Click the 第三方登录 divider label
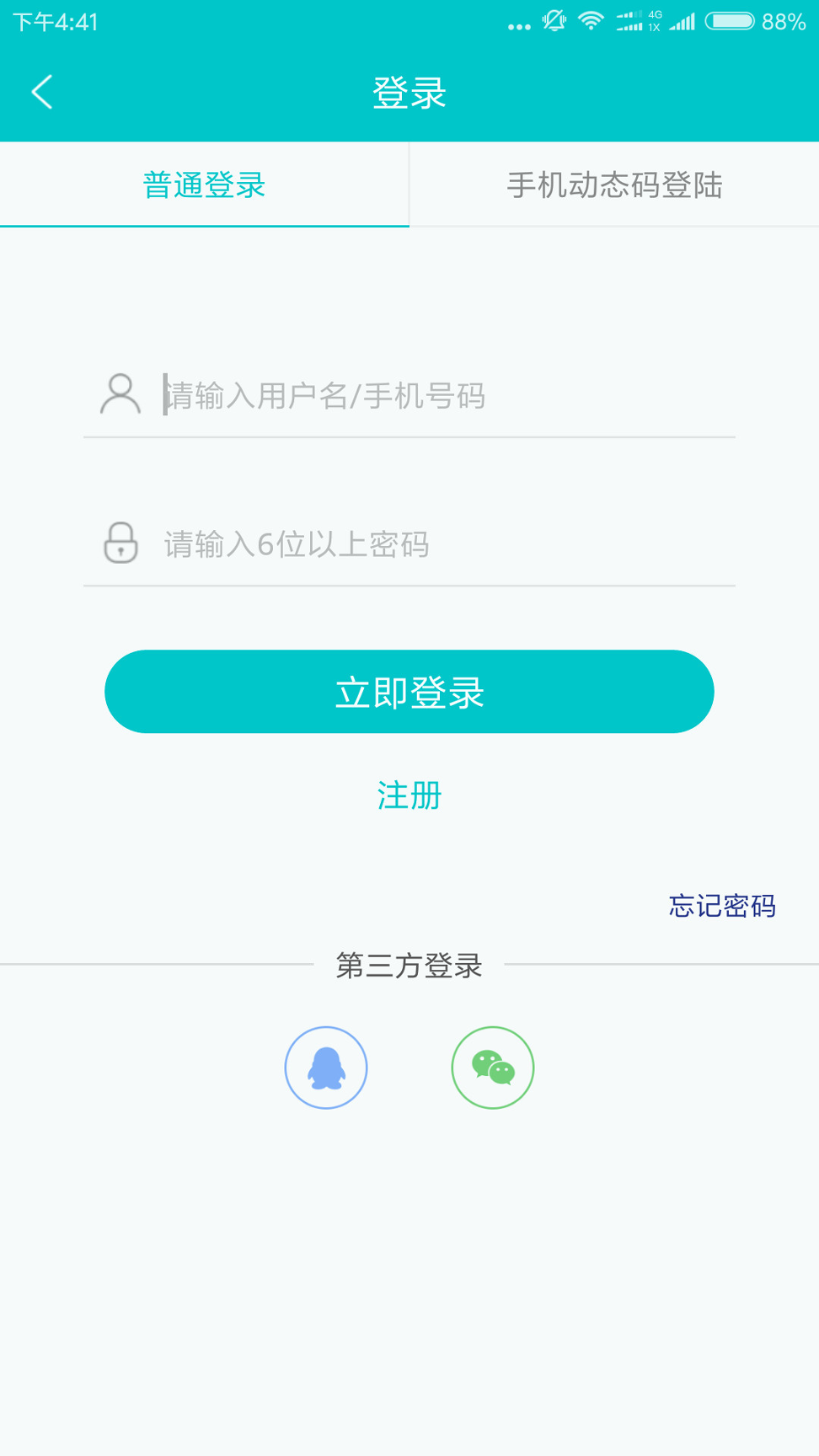 [x=409, y=966]
